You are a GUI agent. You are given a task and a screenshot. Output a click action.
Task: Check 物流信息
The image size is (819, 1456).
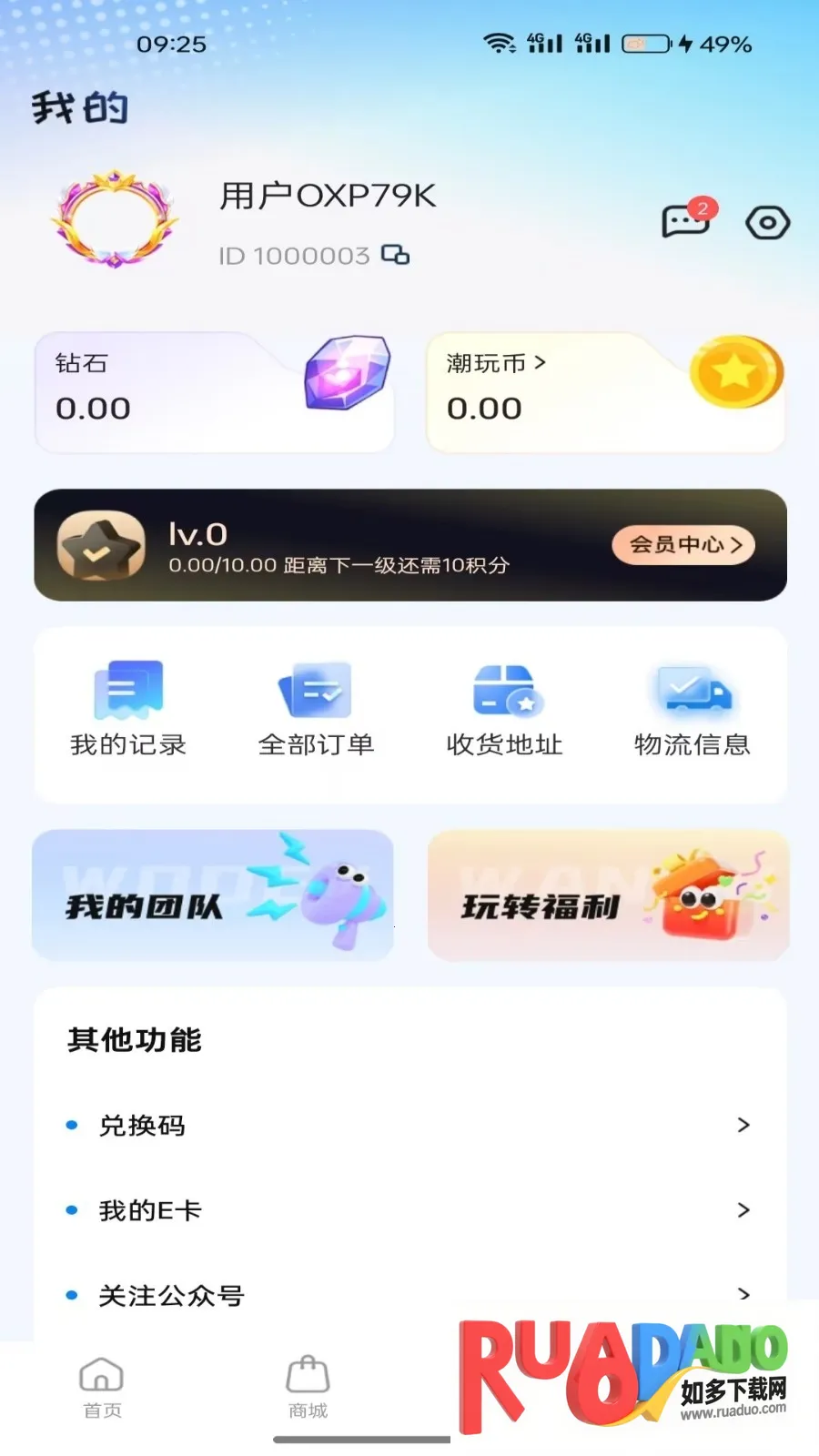click(693, 709)
